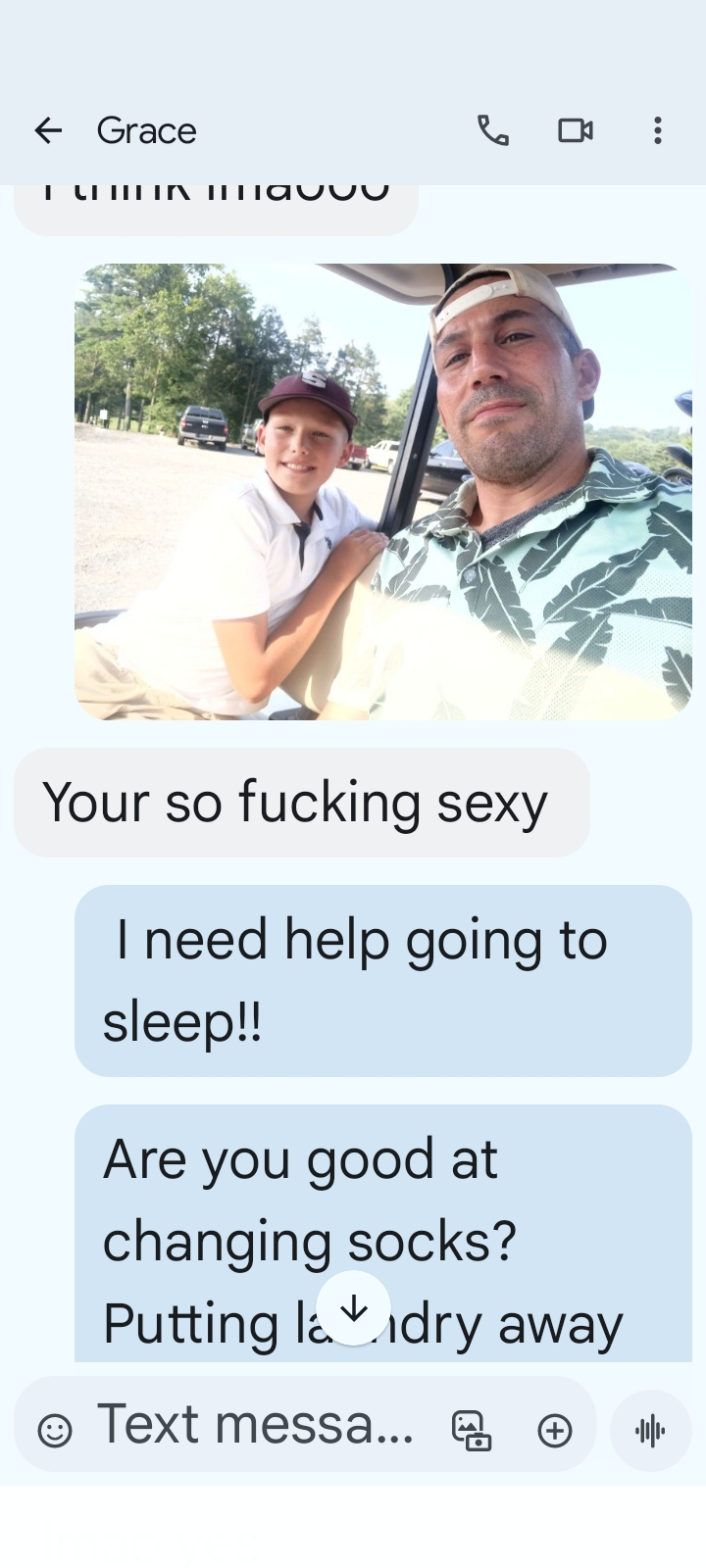Go back to the conversations list

[48, 130]
